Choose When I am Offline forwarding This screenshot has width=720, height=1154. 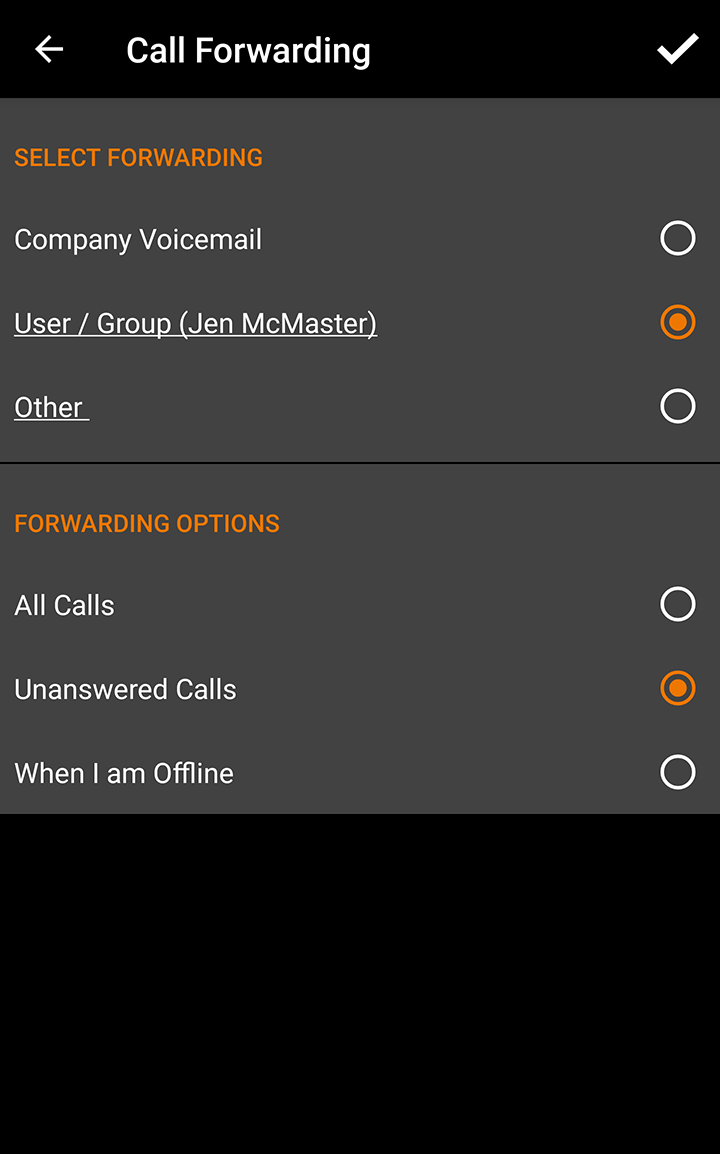(678, 772)
